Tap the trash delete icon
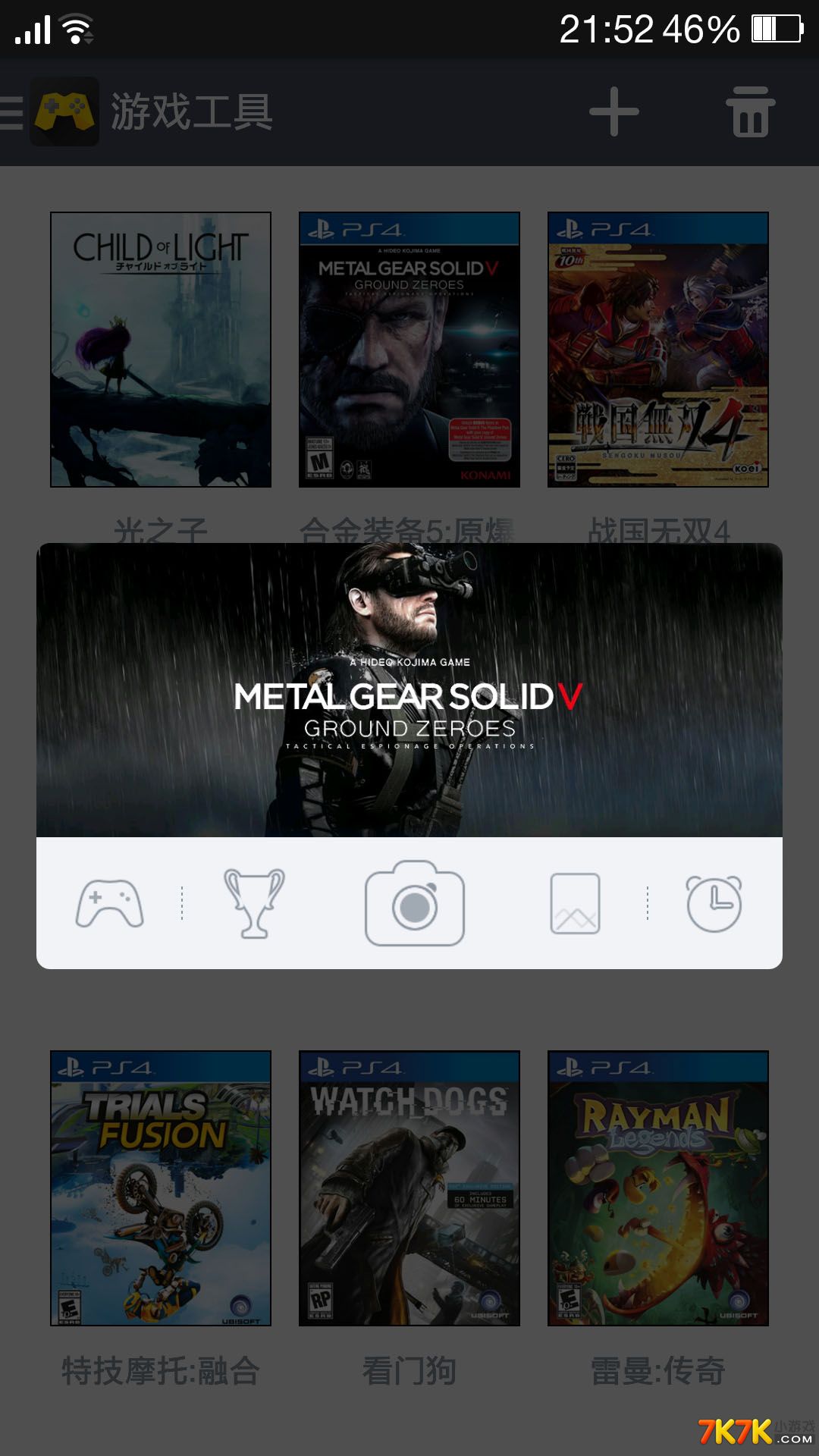 click(750, 112)
